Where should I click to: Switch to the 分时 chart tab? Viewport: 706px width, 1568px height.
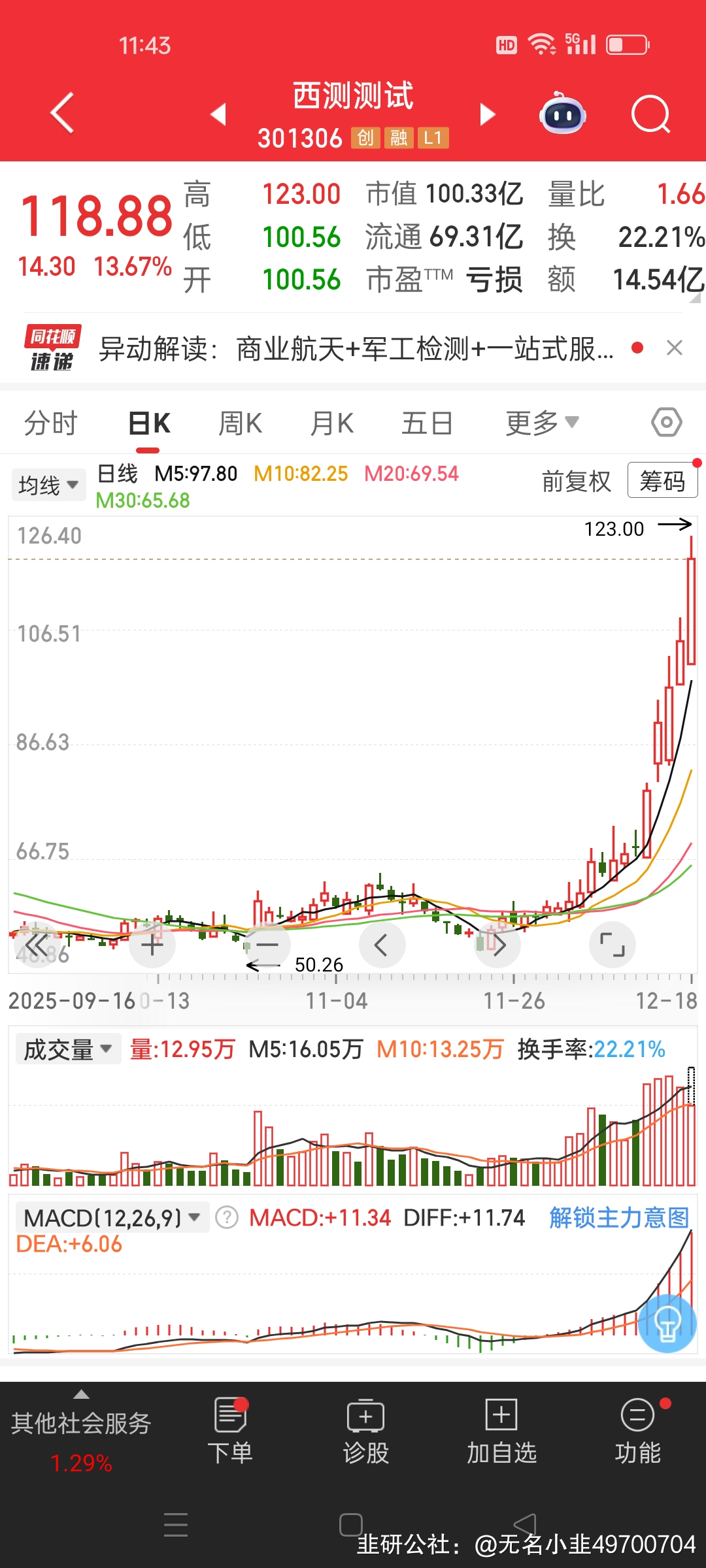click(x=51, y=423)
